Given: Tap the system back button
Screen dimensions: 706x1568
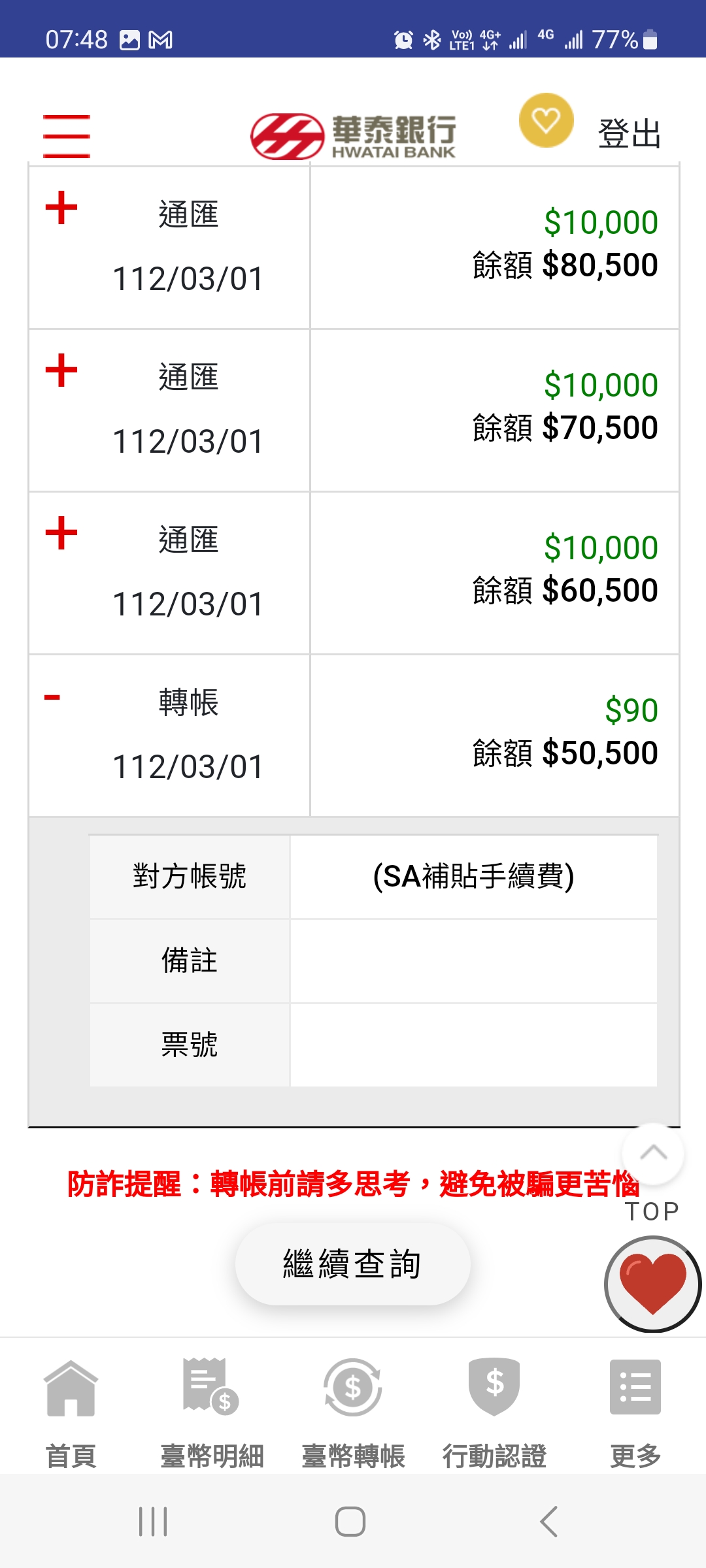Looking at the screenshot, I should click(x=549, y=1522).
